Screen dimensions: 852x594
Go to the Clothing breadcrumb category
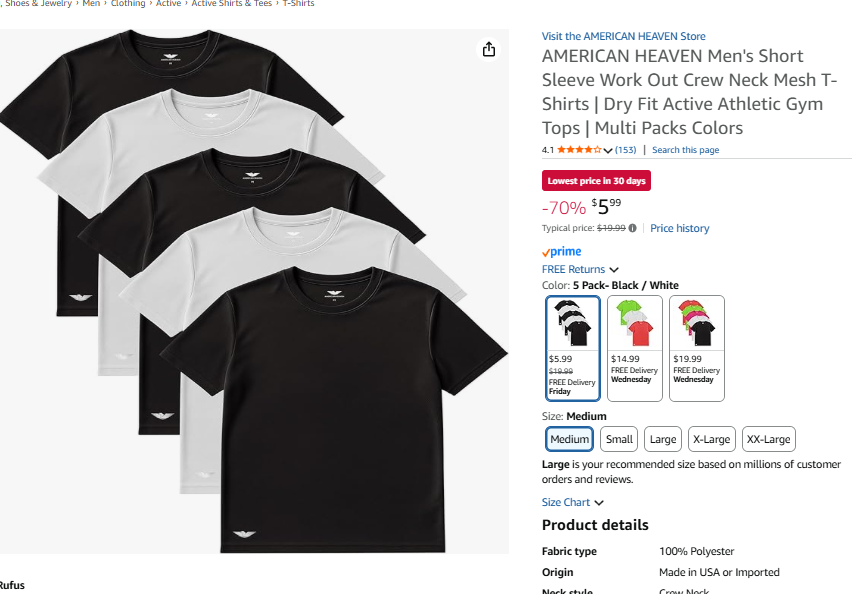point(127,4)
